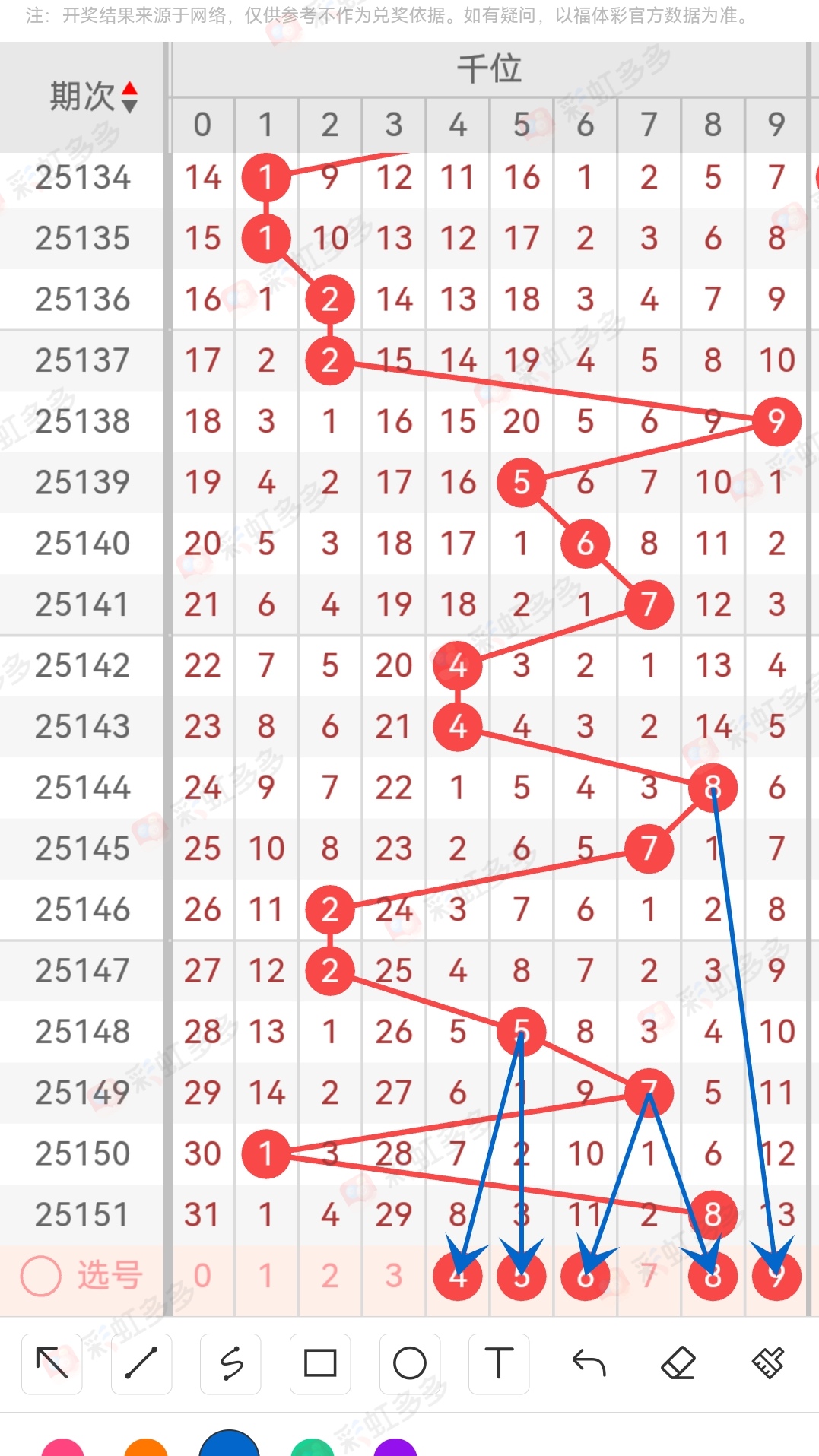Pick the circle shape tool
819x1456 pixels.
(410, 1363)
